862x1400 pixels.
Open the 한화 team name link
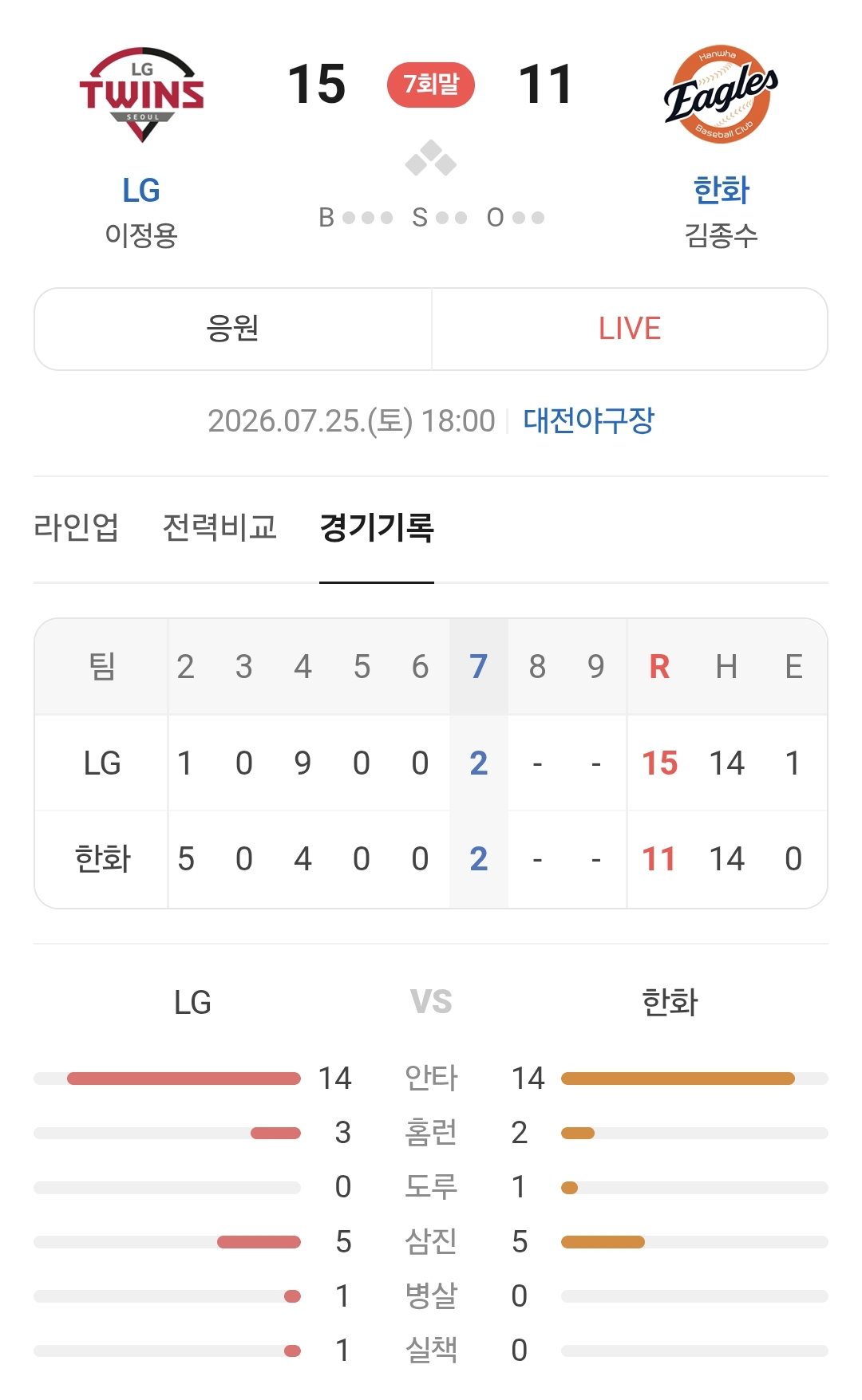pos(722,191)
